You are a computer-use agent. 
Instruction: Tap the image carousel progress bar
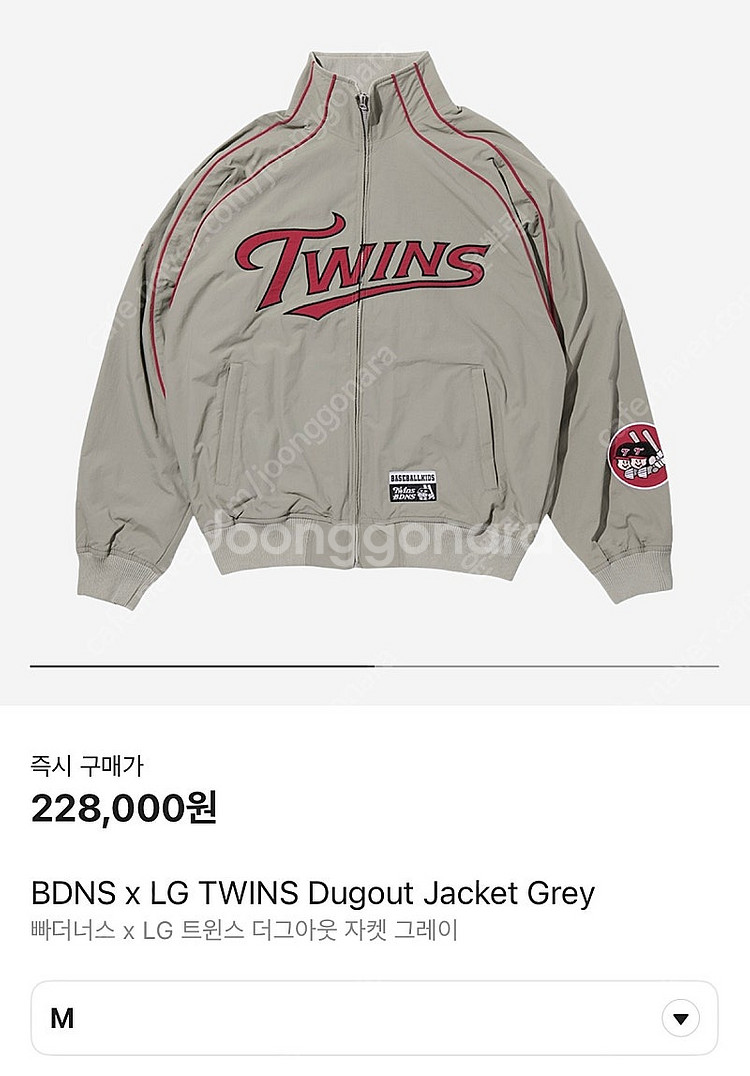coord(375,665)
